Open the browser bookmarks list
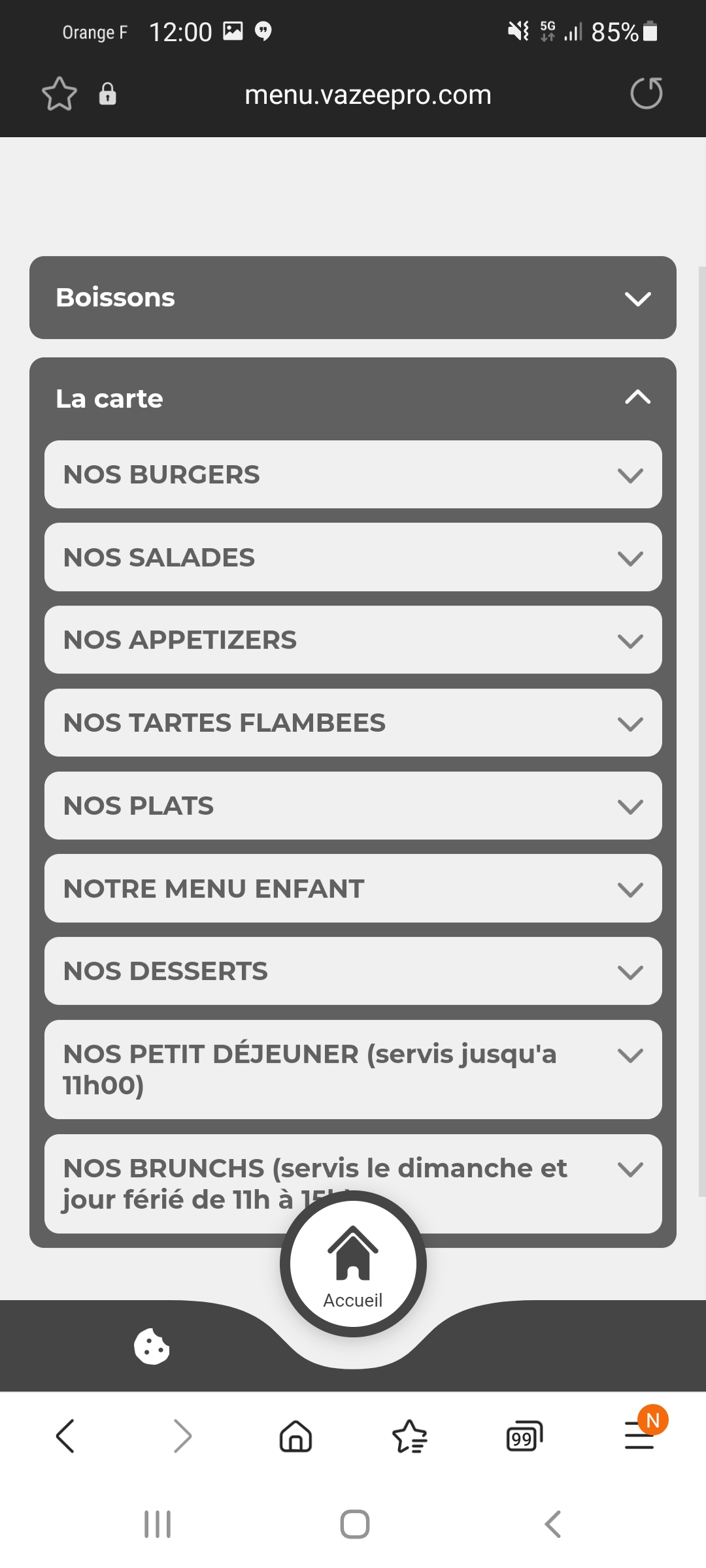Screen dimensions: 706x1568 click(410, 1436)
